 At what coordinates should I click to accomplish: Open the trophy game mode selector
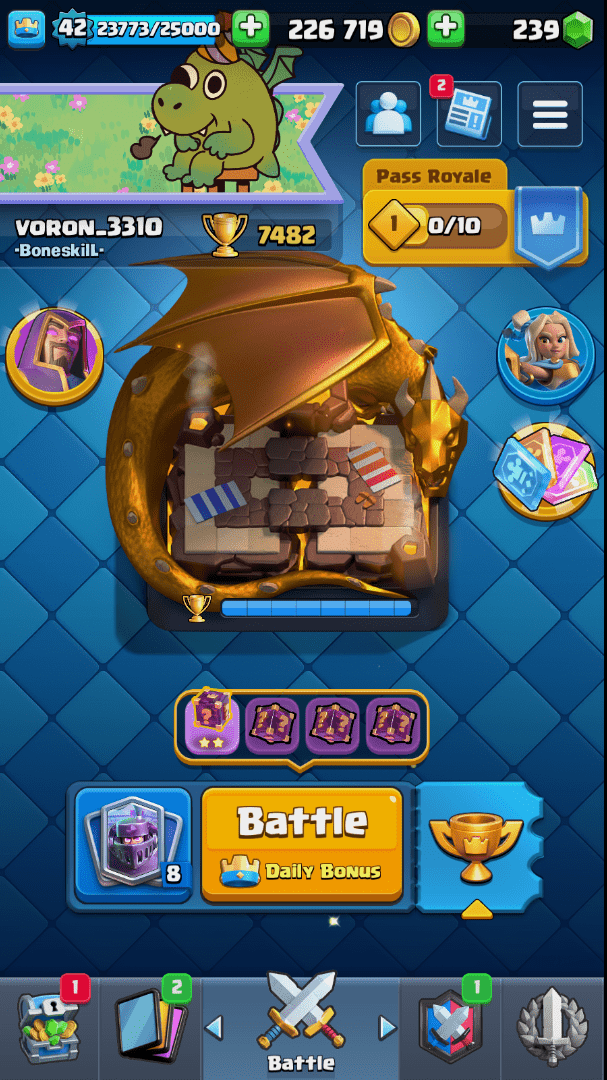pos(476,845)
